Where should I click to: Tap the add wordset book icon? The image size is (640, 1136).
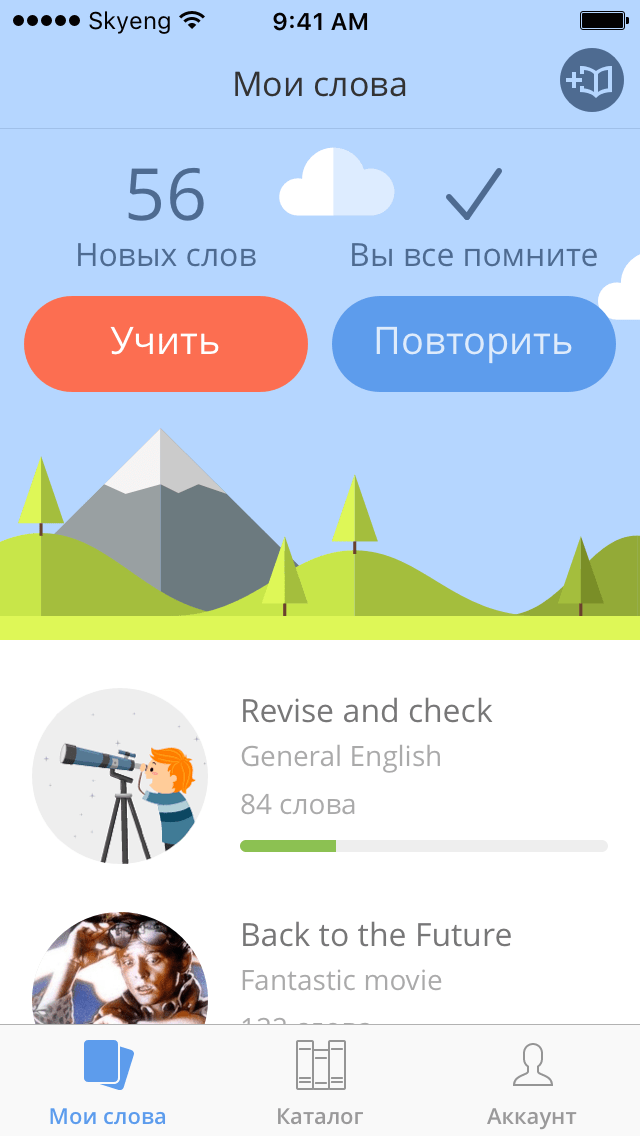[591, 80]
